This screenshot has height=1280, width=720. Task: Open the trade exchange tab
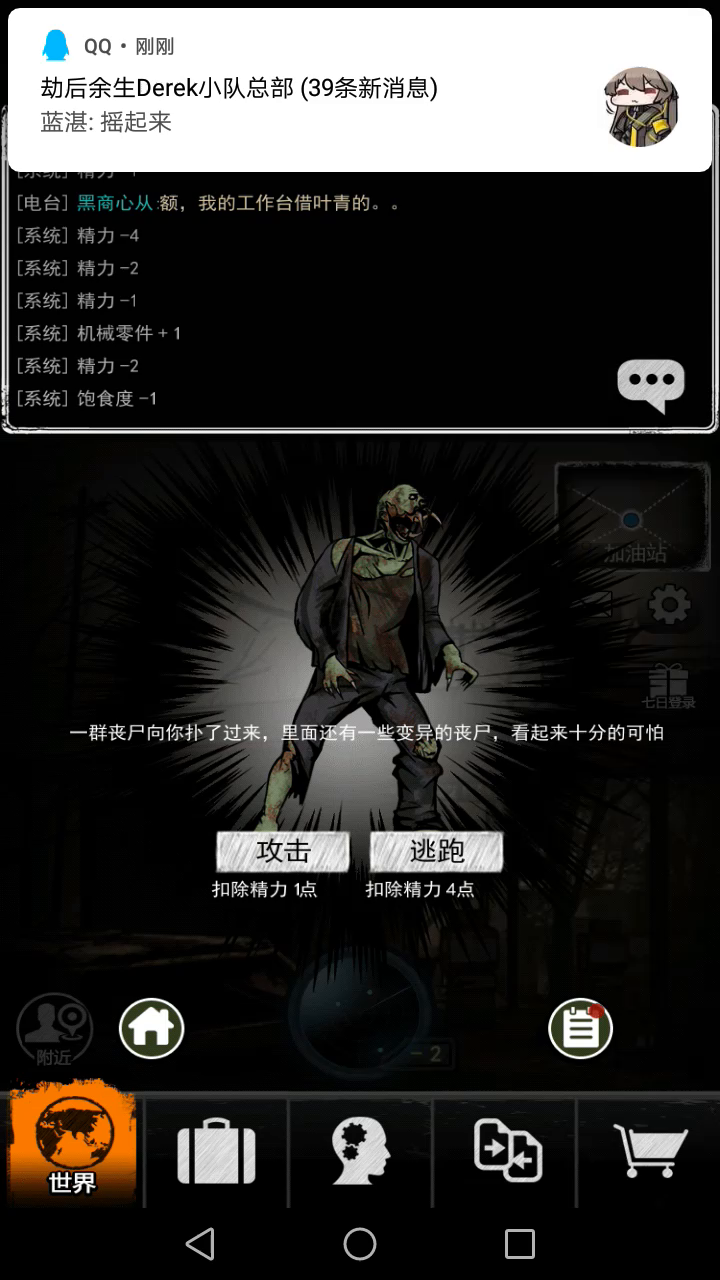click(x=508, y=1150)
